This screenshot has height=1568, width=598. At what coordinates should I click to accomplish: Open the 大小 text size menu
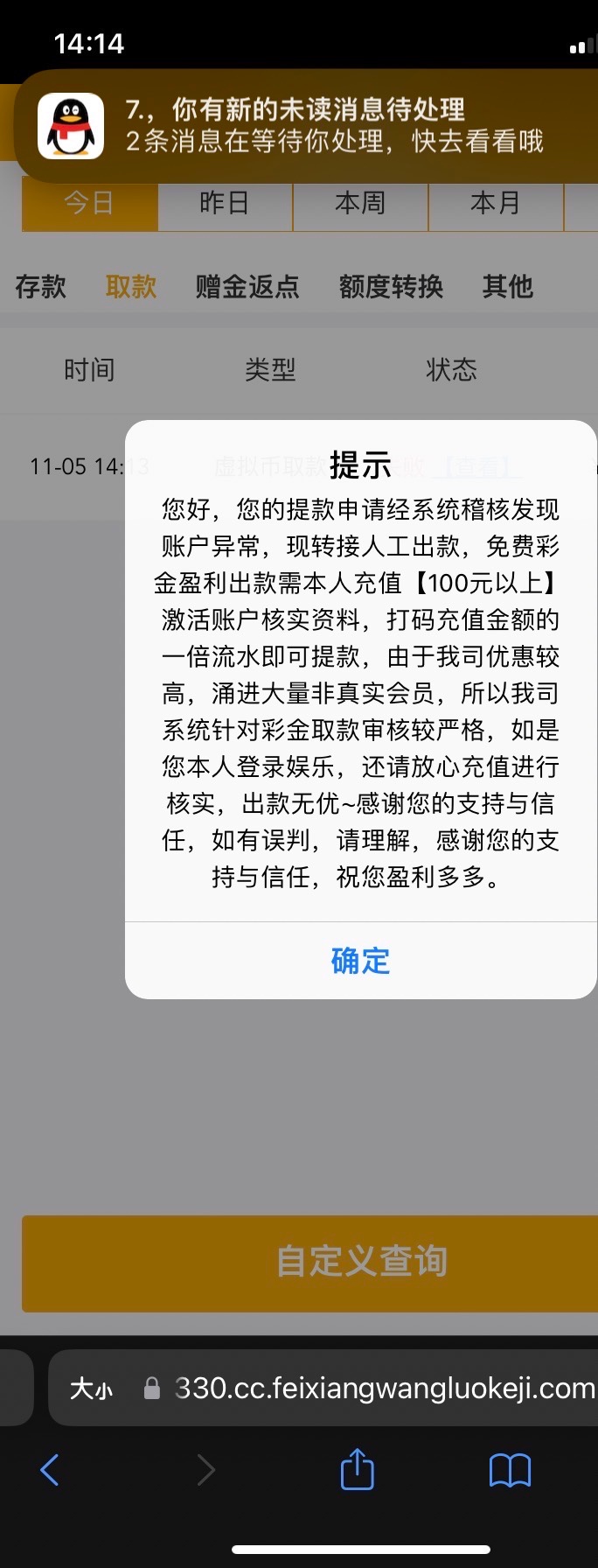coord(92,1389)
